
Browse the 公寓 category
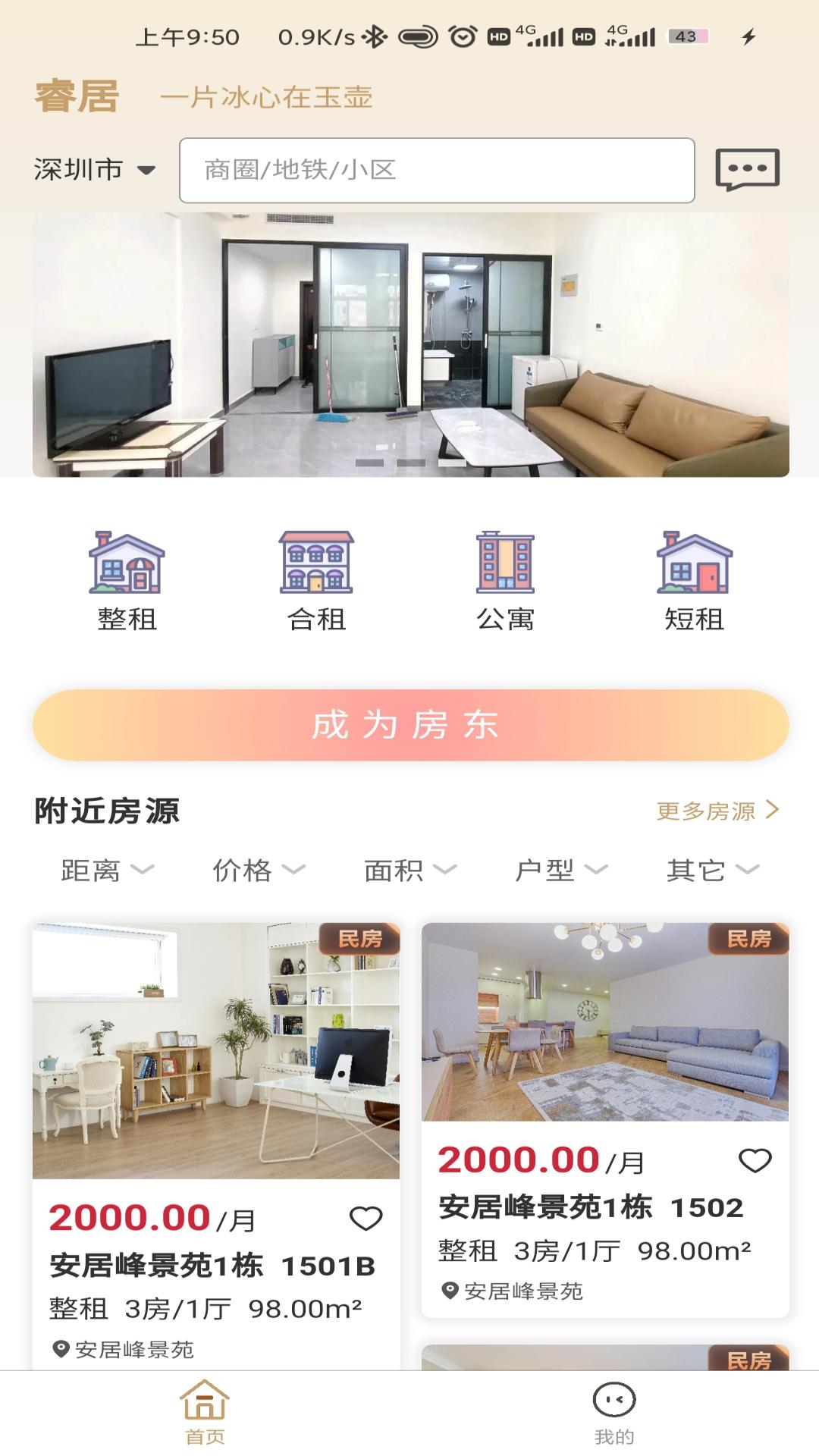[505, 582]
